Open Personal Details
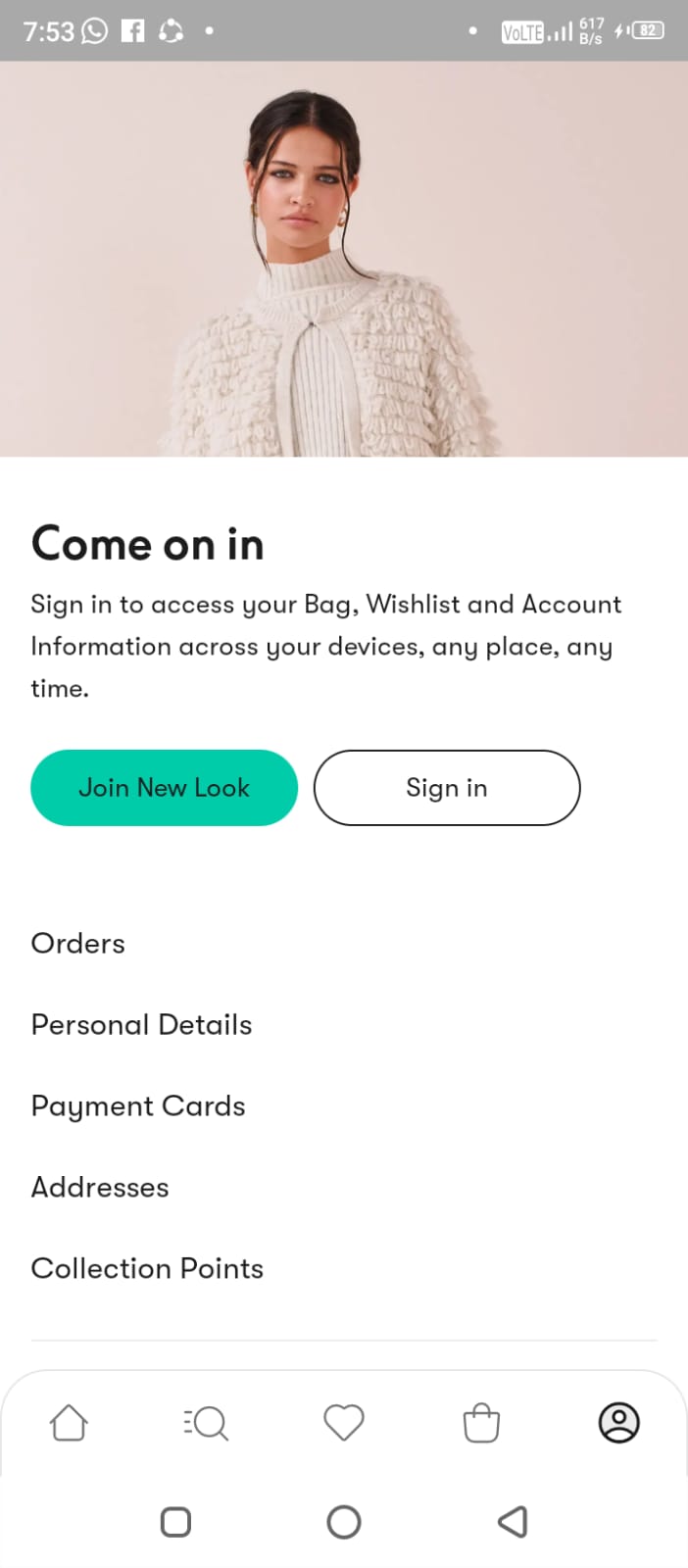Screen dimensions: 688x1568 pos(141,1024)
